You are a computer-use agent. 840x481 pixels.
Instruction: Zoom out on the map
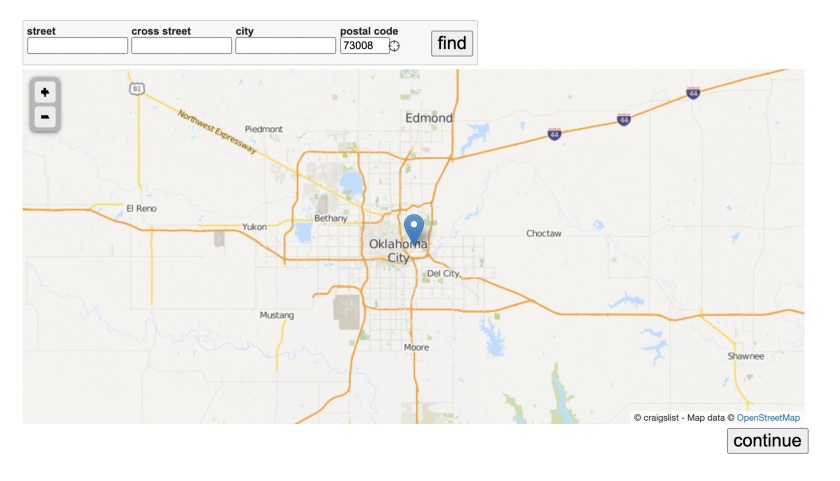pyautogui.click(x=45, y=117)
